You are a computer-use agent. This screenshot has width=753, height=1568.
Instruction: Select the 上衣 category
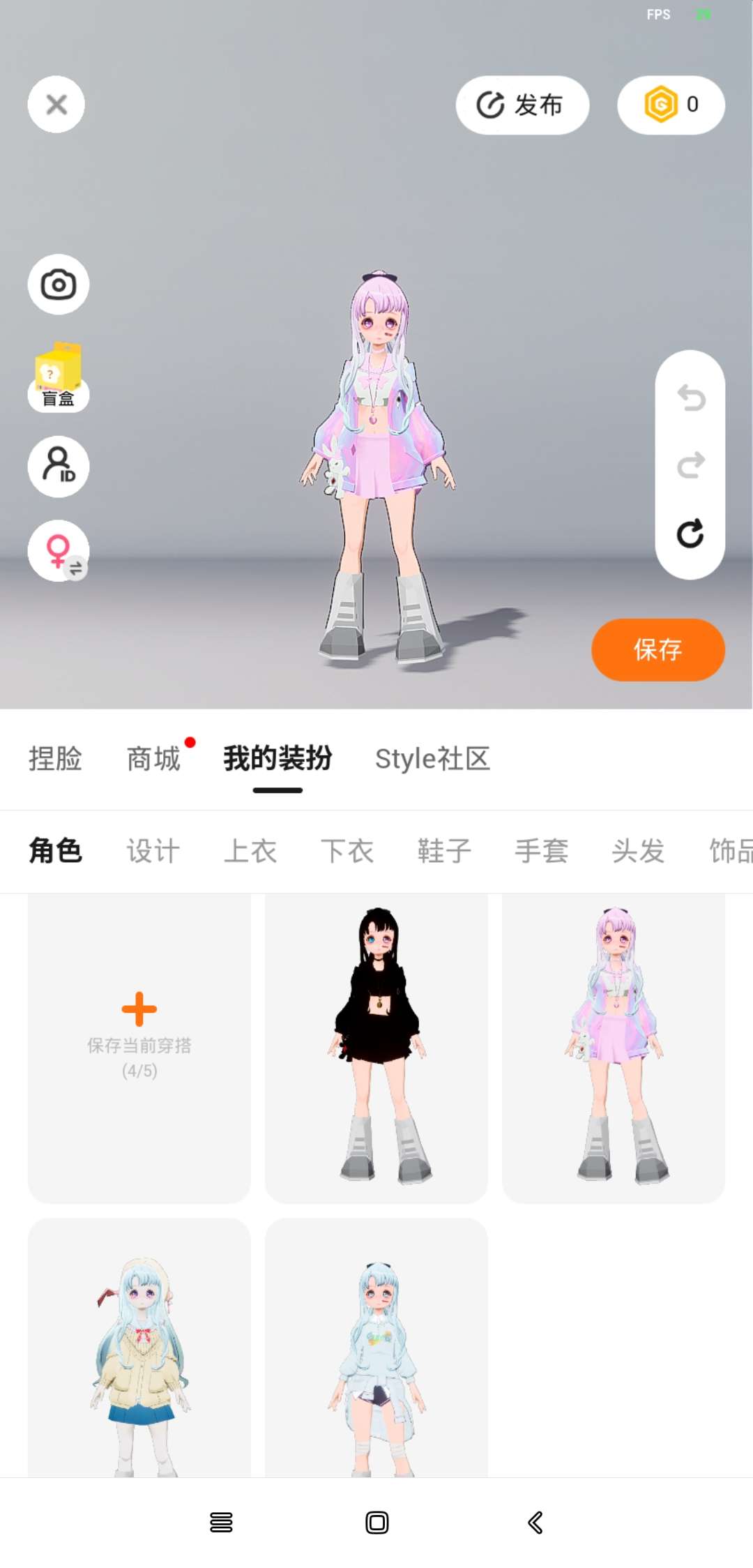click(250, 851)
